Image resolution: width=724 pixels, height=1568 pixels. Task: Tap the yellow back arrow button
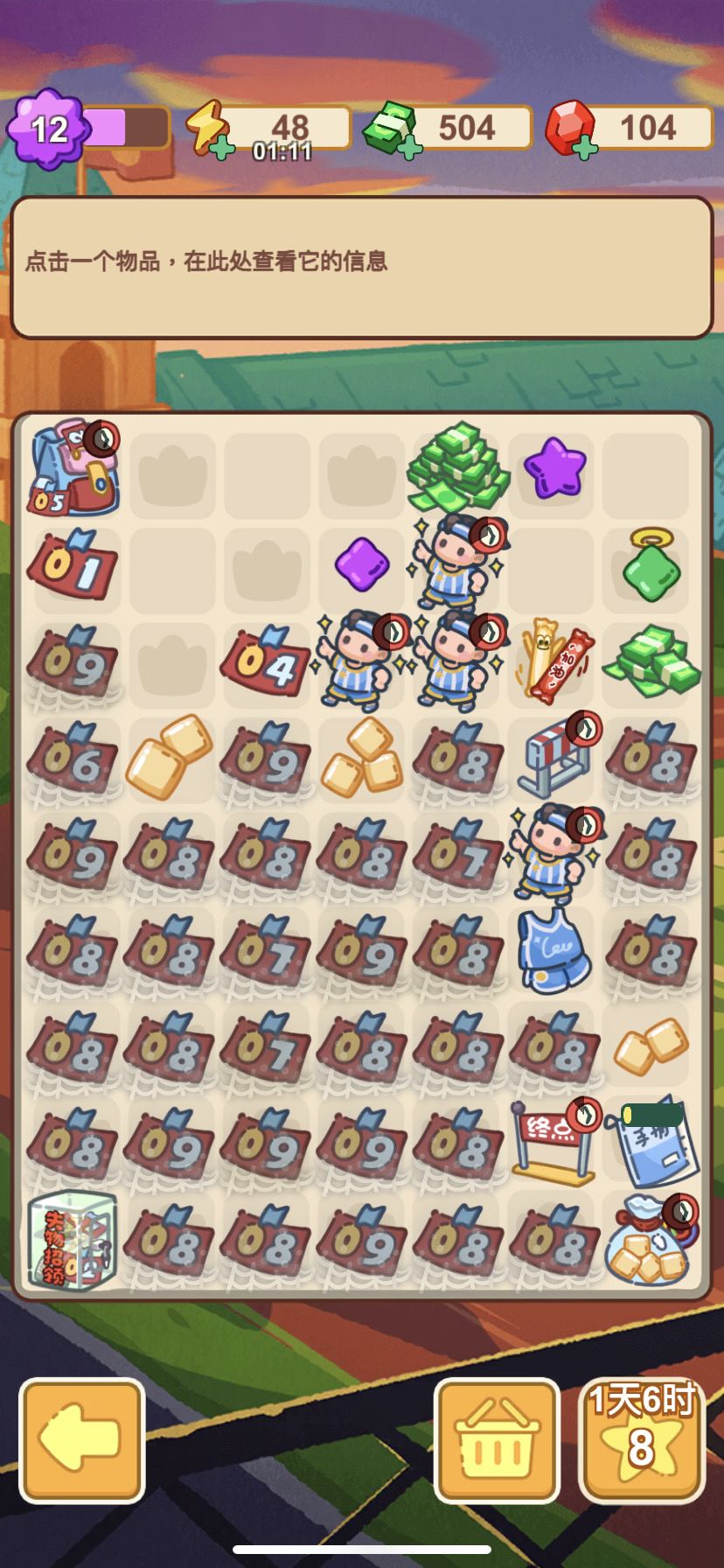pos(82,1440)
